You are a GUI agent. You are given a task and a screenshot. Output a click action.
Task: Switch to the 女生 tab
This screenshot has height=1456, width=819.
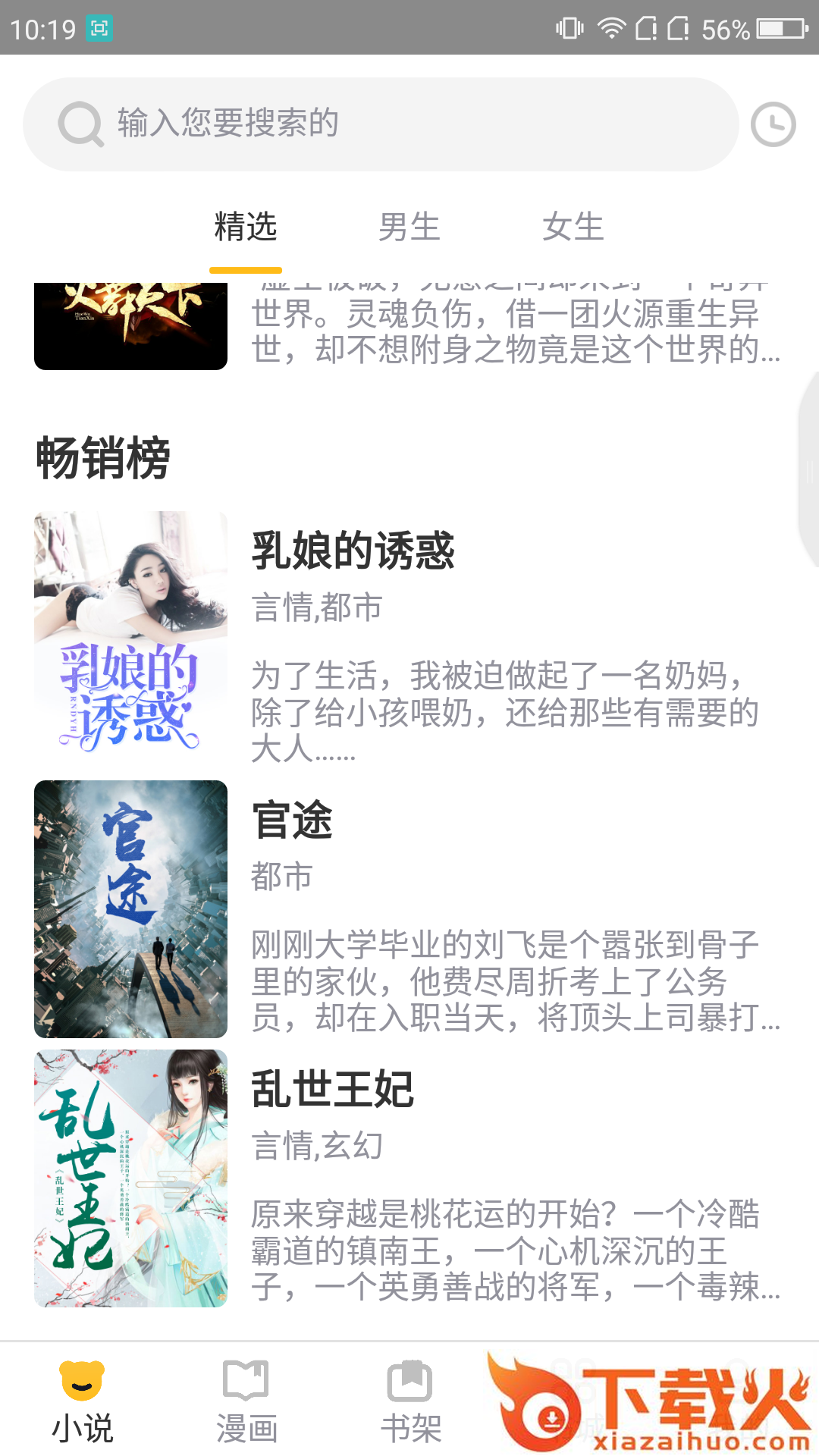click(573, 227)
